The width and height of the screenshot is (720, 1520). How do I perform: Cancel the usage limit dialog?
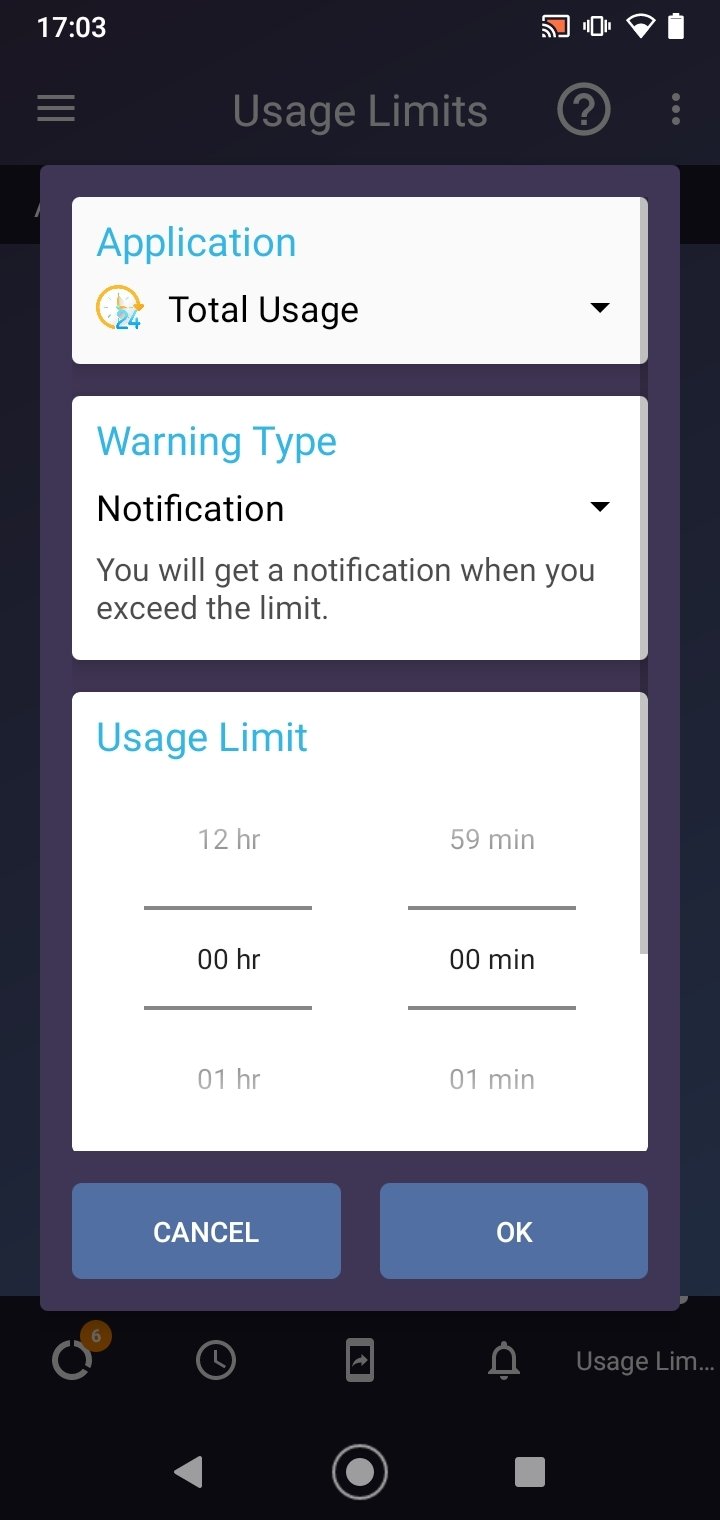pos(206,1231)
